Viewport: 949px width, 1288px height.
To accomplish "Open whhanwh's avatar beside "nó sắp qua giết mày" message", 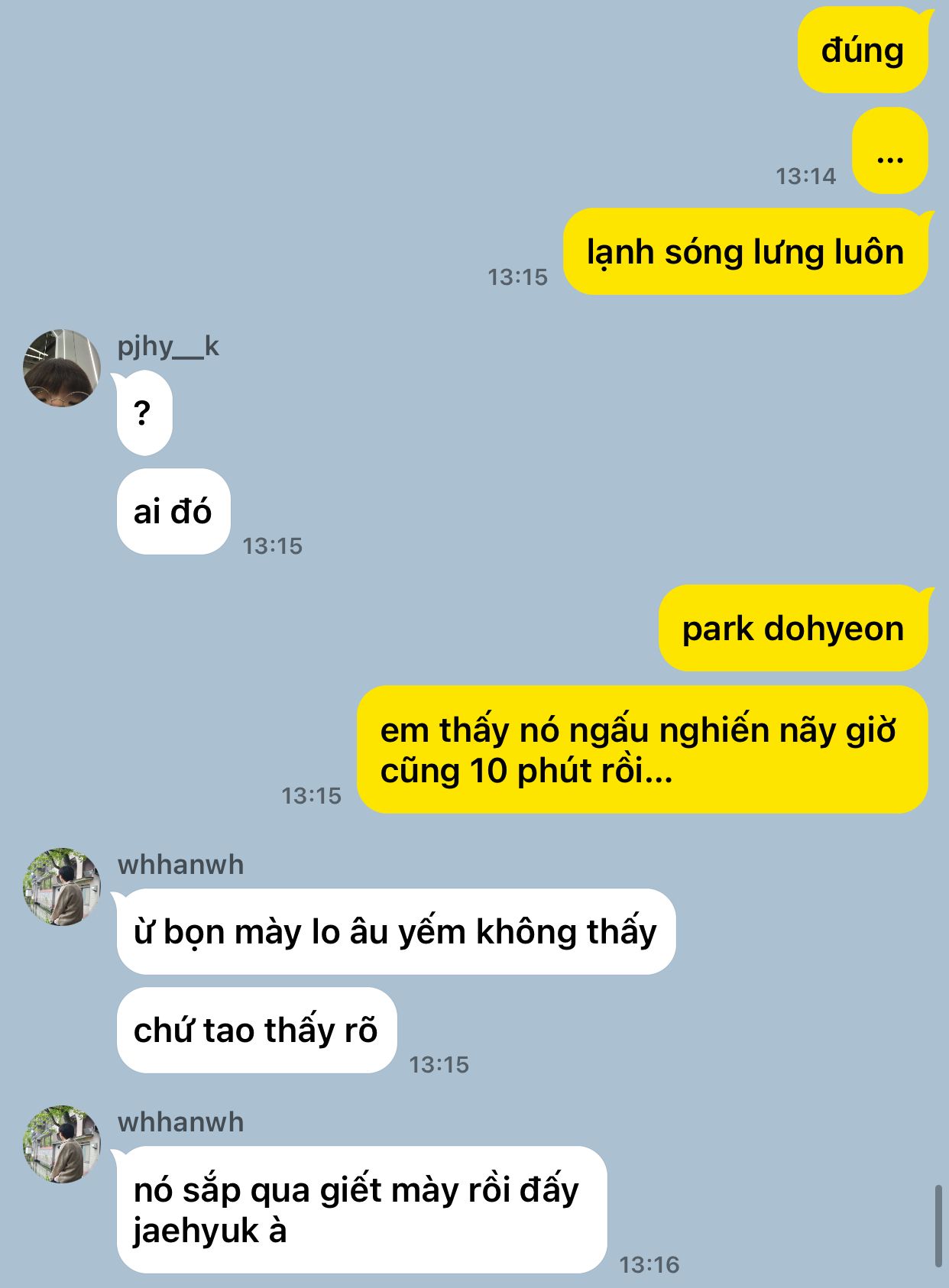I will (62, 1144).
